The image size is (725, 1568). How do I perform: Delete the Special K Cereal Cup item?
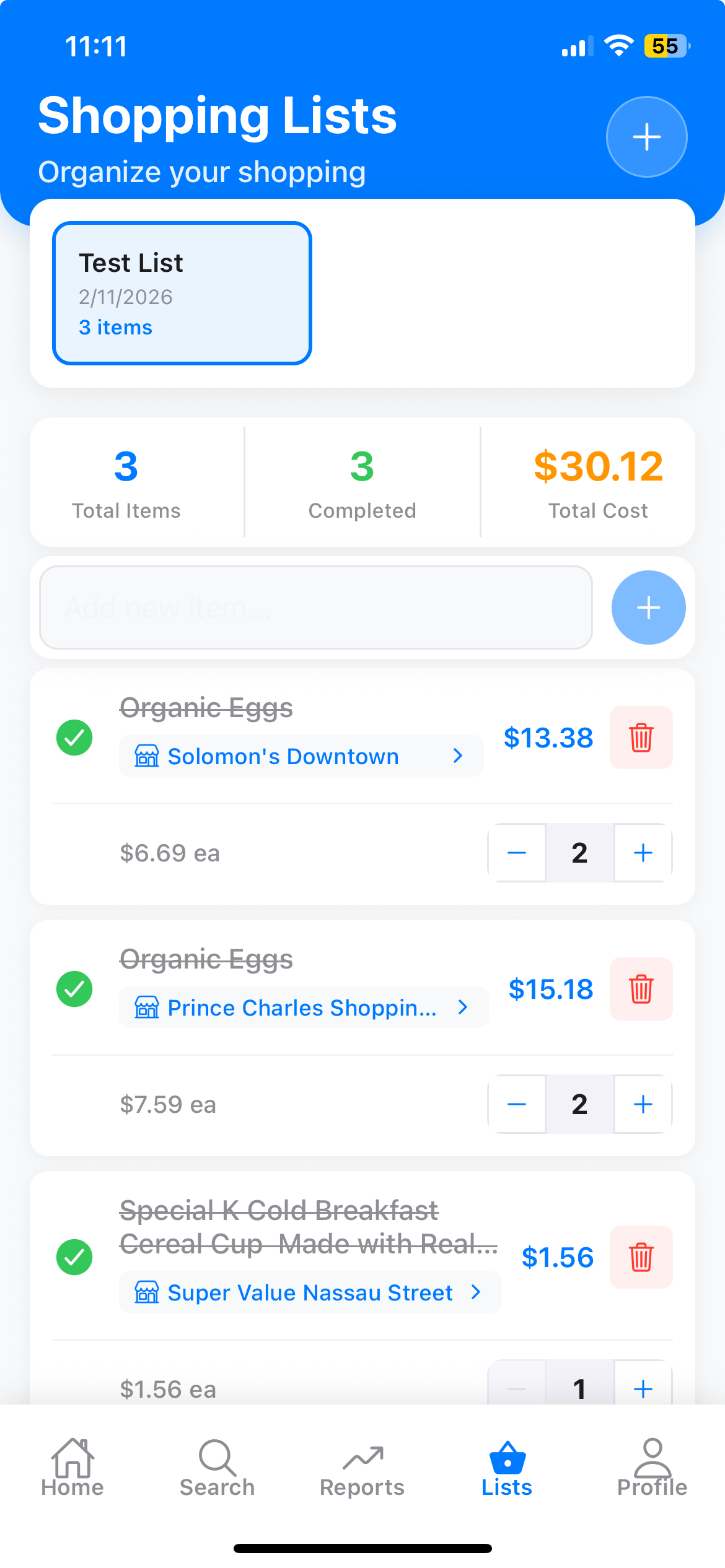click(641, 1257)
